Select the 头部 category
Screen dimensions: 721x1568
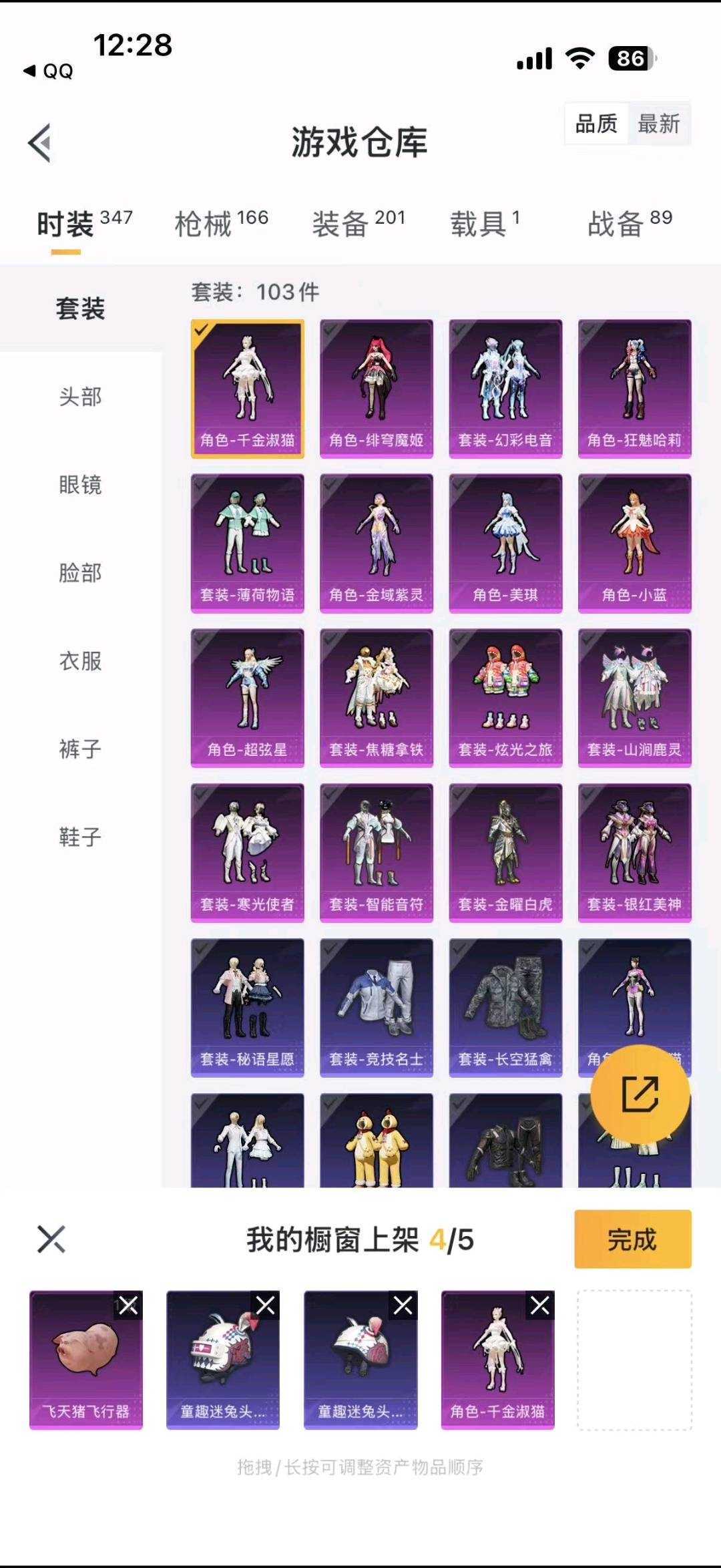80,397
